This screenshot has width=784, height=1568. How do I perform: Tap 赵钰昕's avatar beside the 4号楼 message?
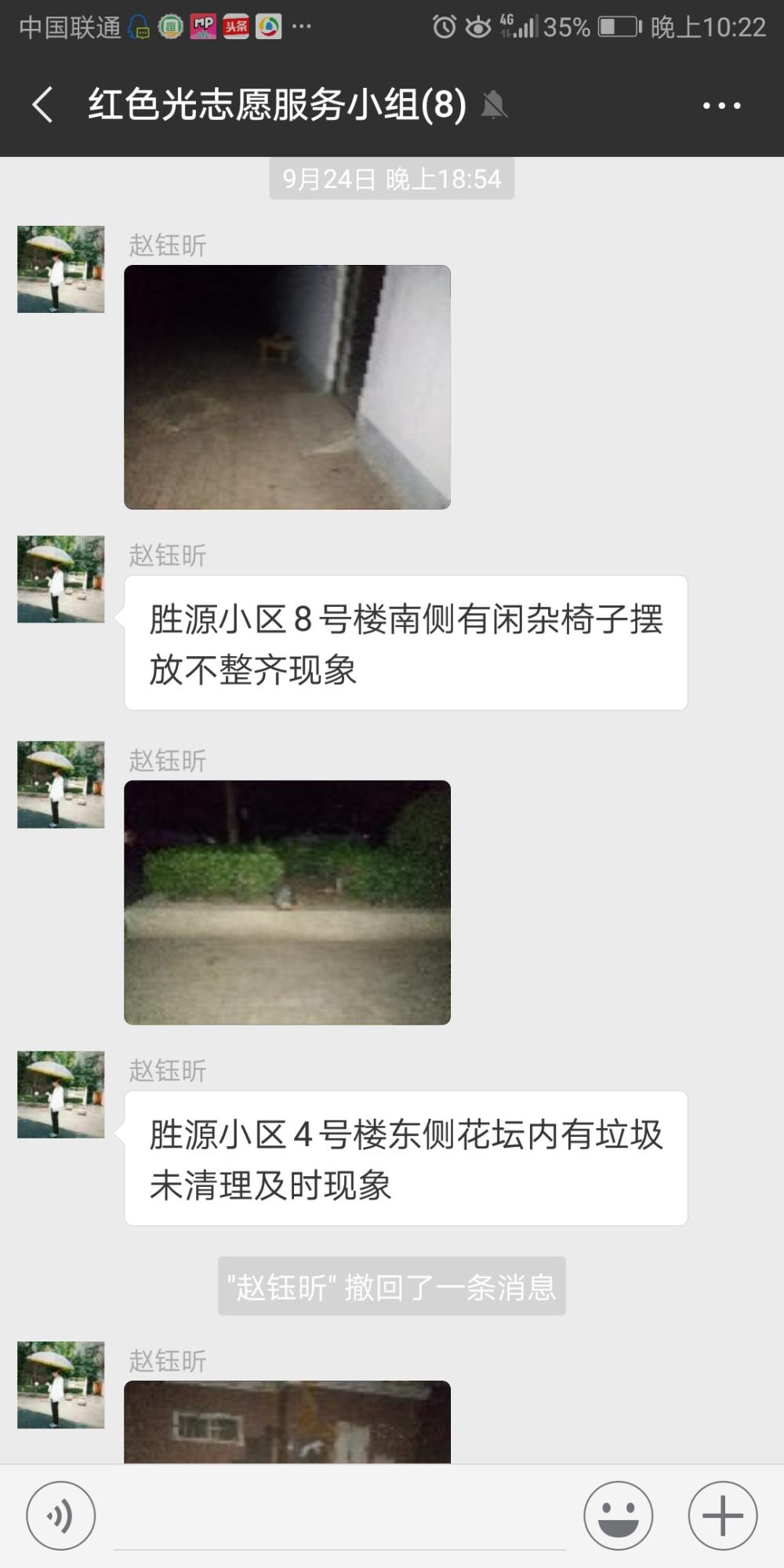coord(61,1094)
